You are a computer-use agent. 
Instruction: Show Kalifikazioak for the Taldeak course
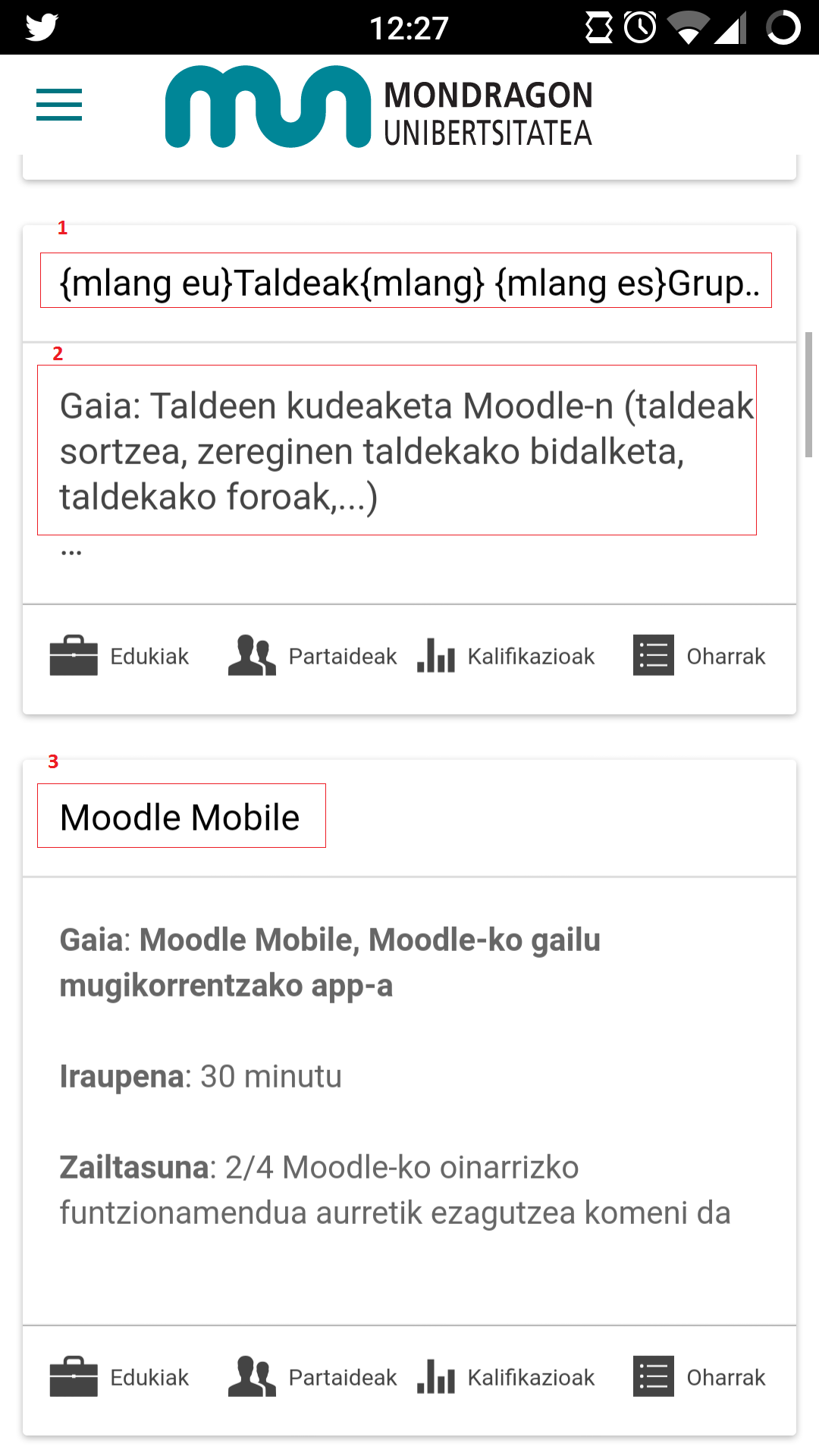506,656
